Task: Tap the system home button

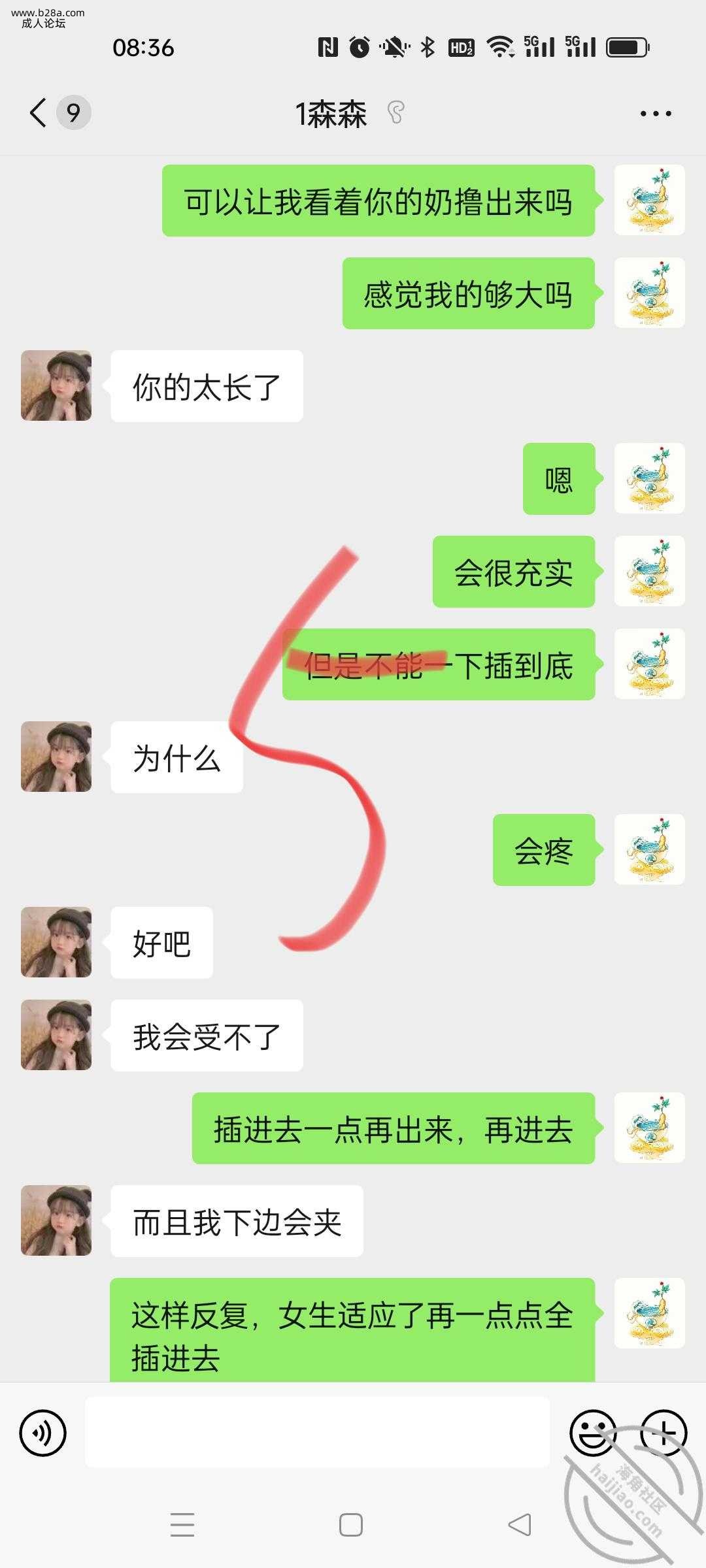Action: pos(351,1525)
